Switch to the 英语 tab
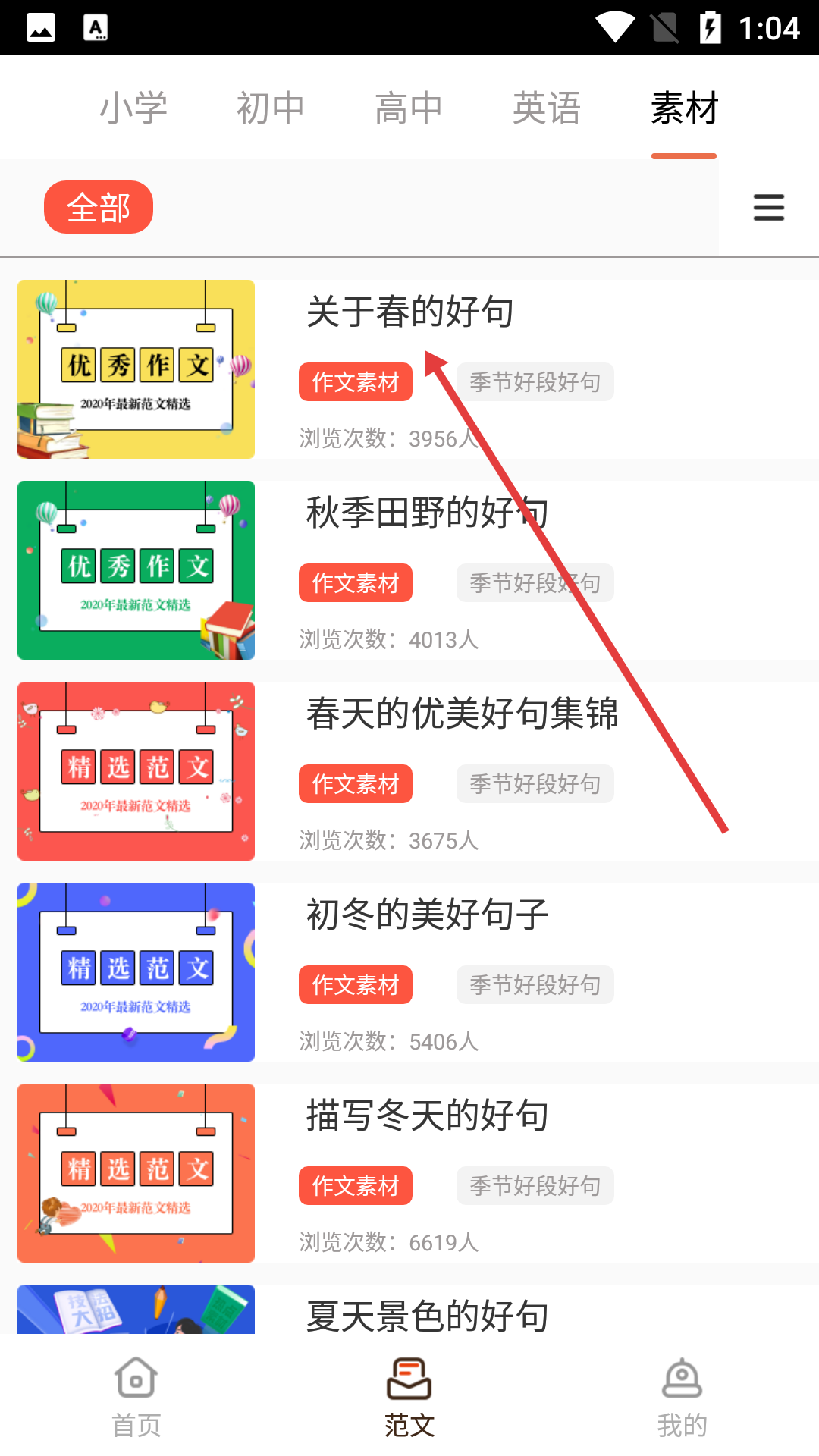This screenshot has width=819, height=1456. tap(547, 108)
